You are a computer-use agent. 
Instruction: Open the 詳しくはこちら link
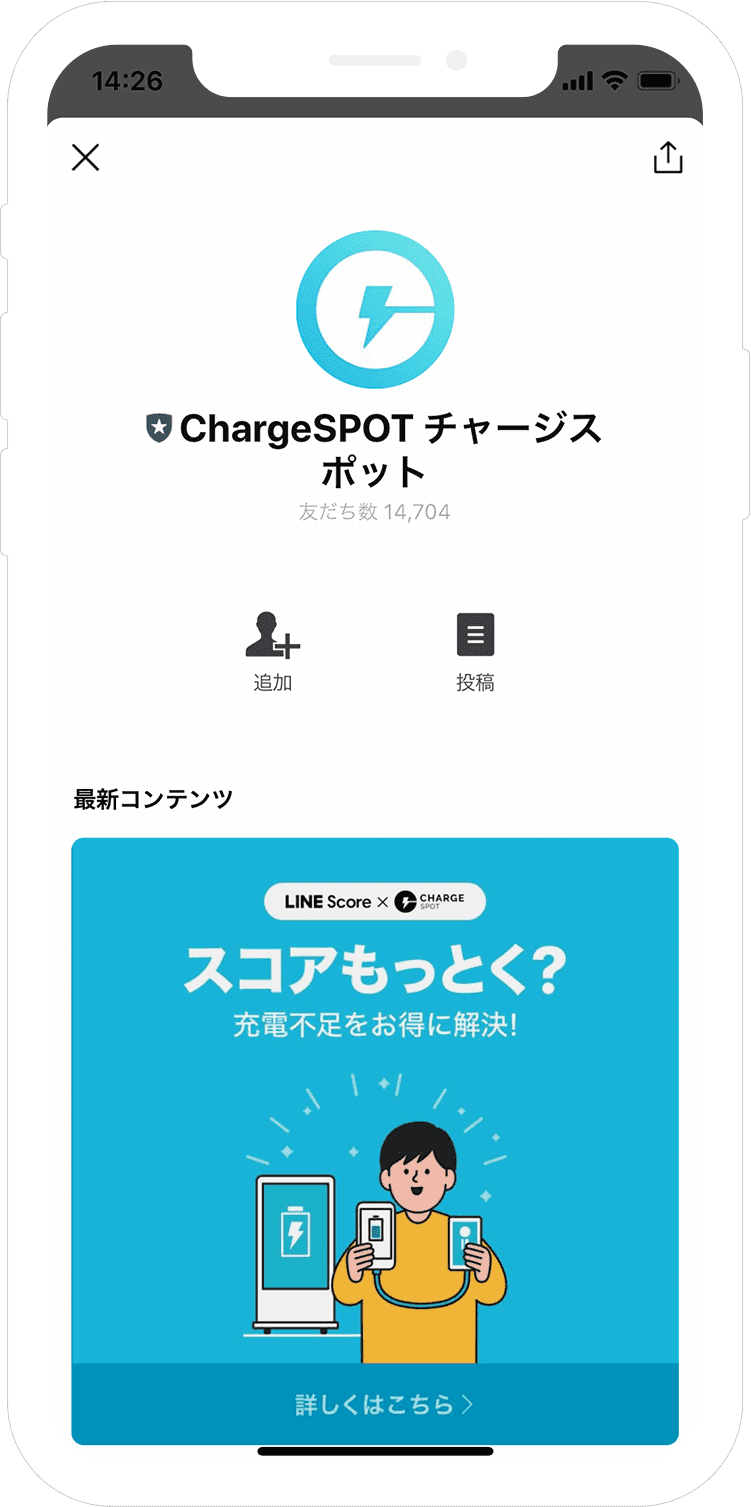[375, 1403]
